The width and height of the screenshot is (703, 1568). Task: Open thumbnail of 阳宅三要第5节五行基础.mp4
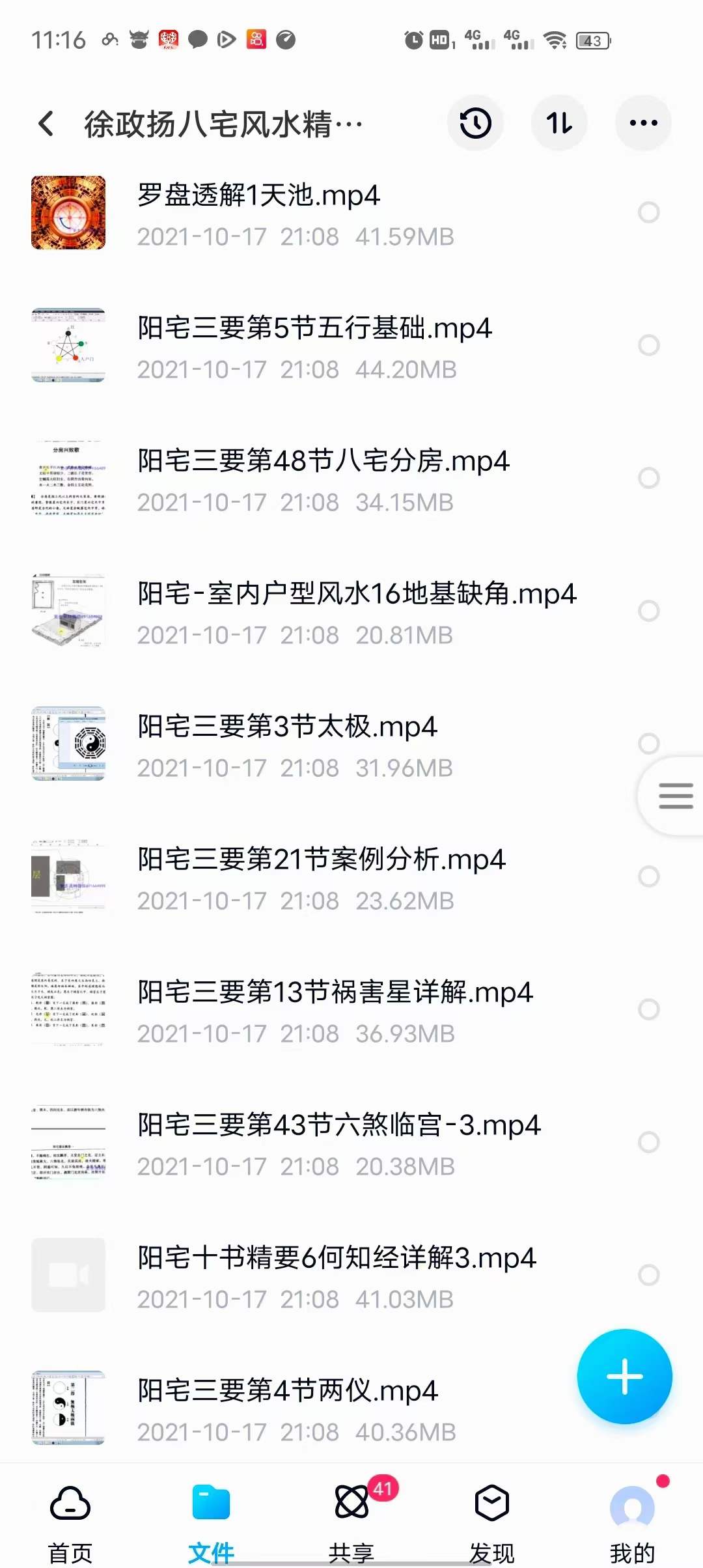(x=68, y=345)
